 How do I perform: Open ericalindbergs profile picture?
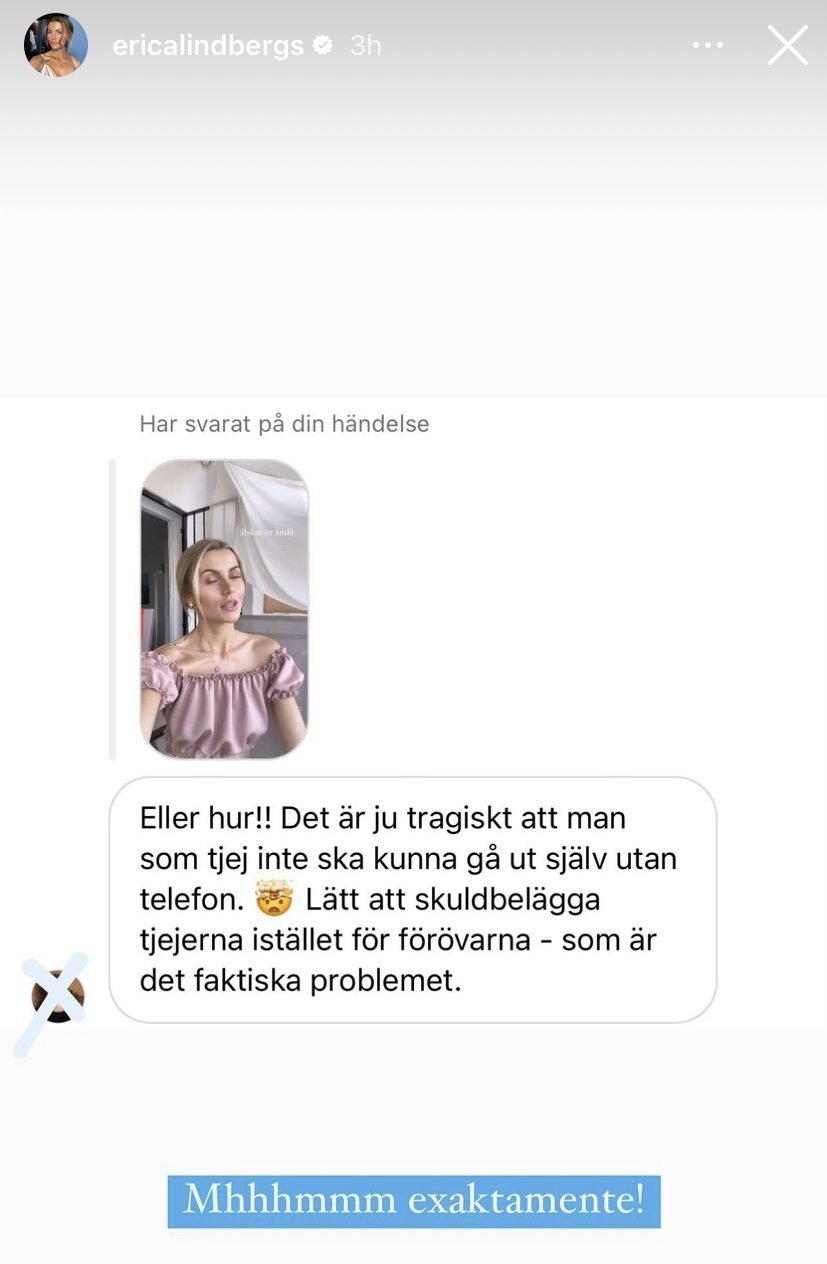(x=56, y=45)
